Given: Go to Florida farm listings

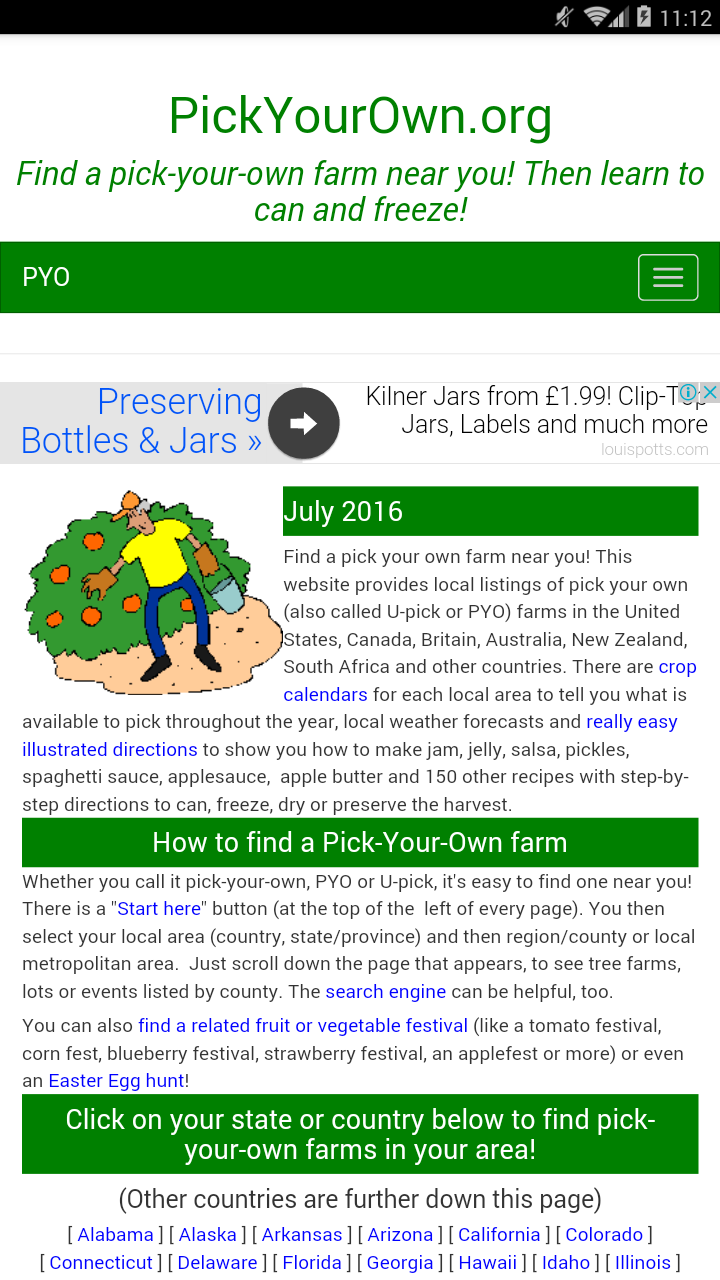Looking at the screenshot, I should click(x=312, y=1263).
